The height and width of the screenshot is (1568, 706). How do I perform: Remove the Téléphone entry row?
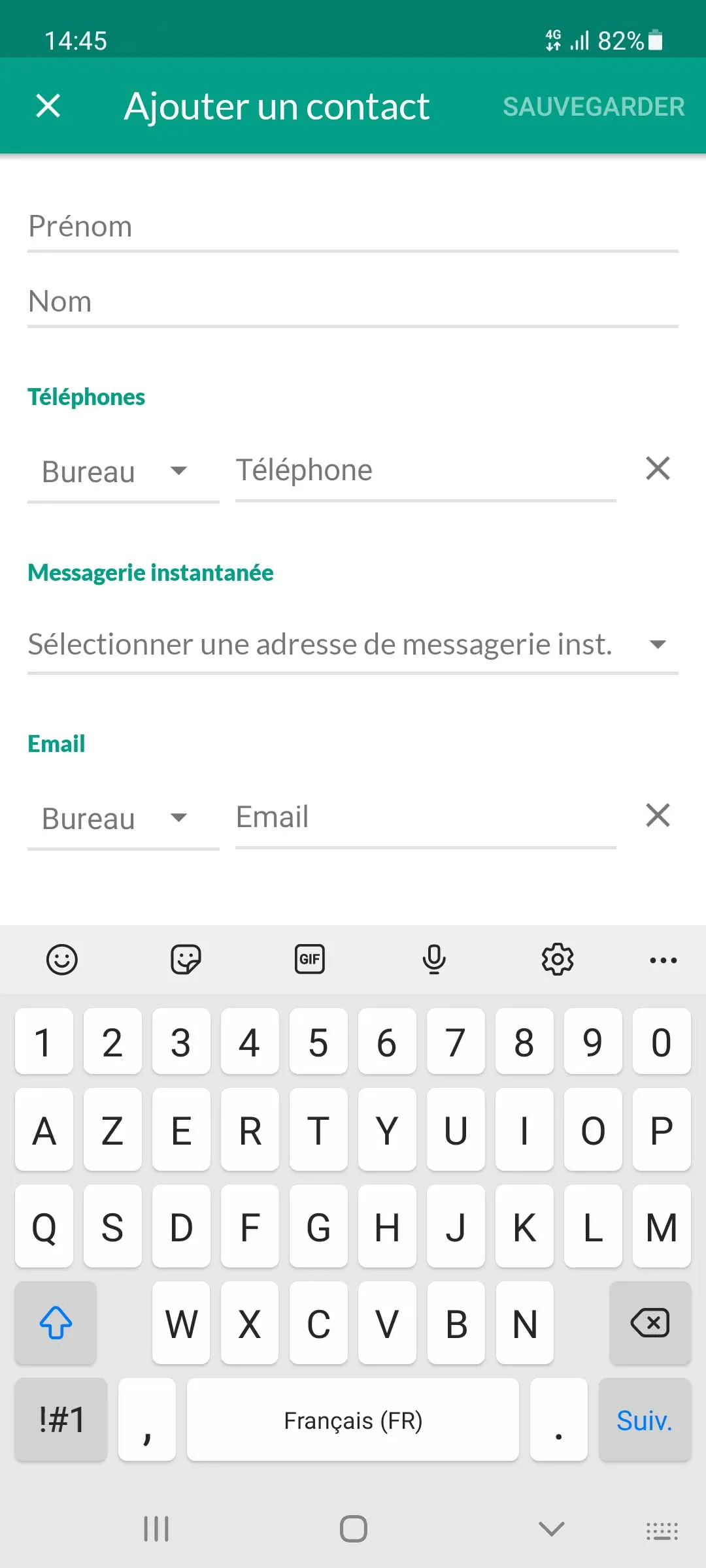[x=658, y=468]
